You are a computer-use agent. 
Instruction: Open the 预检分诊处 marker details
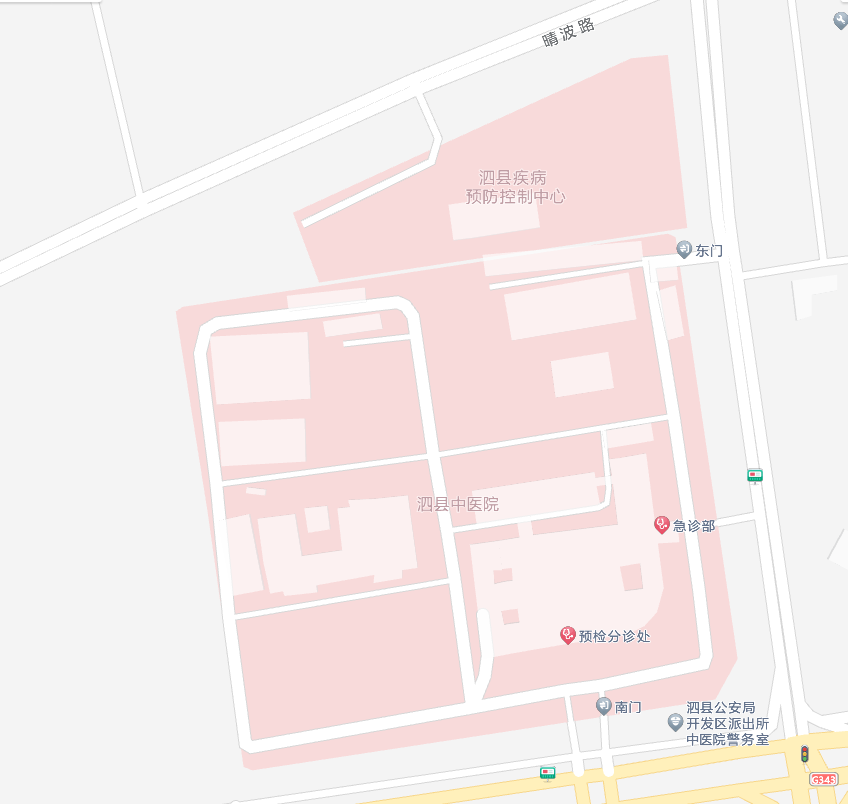[x=568, y=634]
